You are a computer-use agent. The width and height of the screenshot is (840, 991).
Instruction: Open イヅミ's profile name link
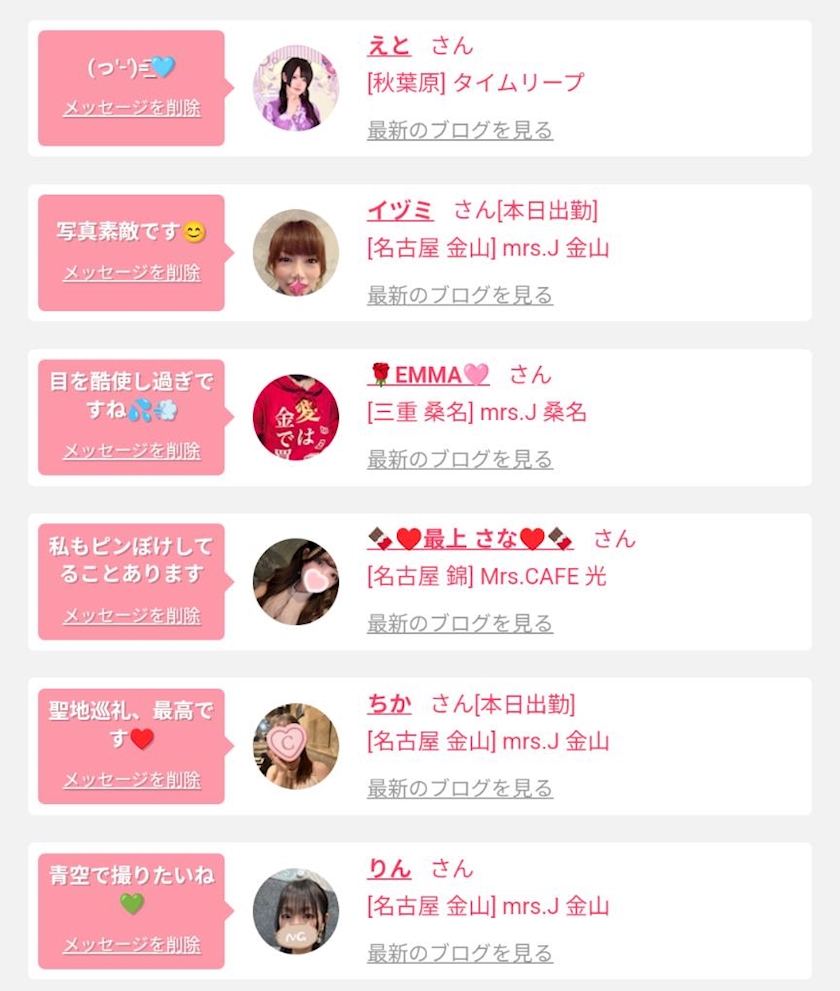(x=400, y=211)
